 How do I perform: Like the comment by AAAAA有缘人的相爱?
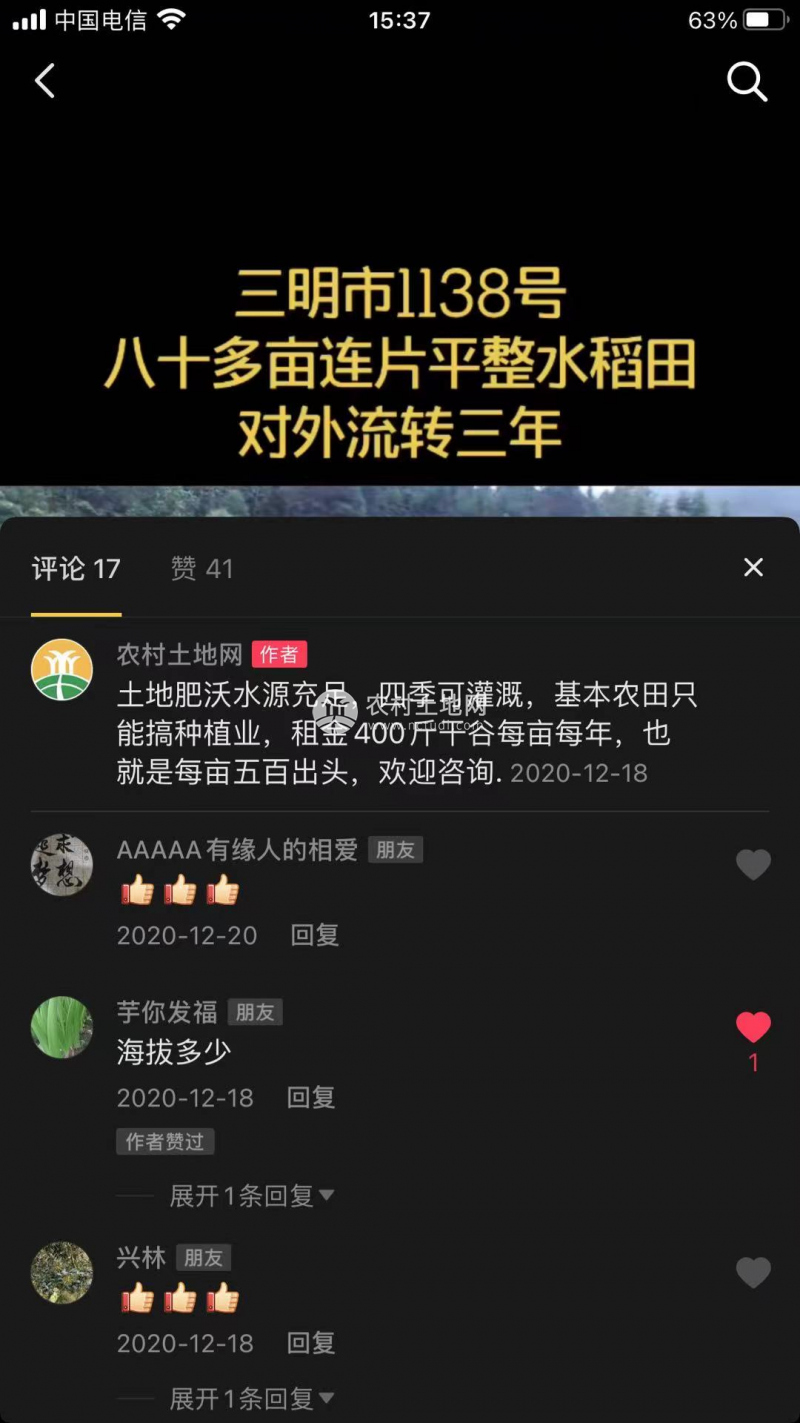(x=753, y=864)
